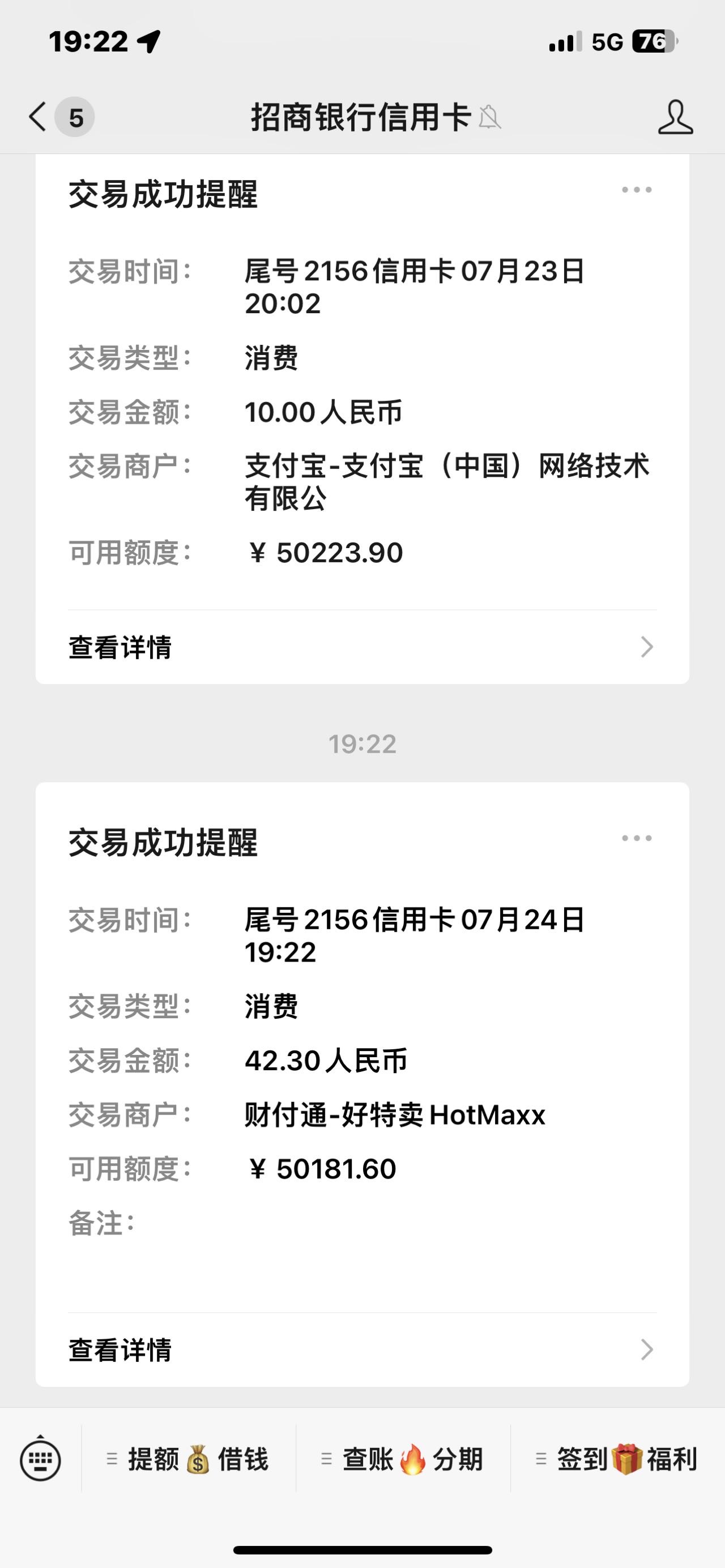Open the options dots on the 07月24日 transaction card
The width and height of the screenshot is (725, 1568).
click(x=637, y=838)
